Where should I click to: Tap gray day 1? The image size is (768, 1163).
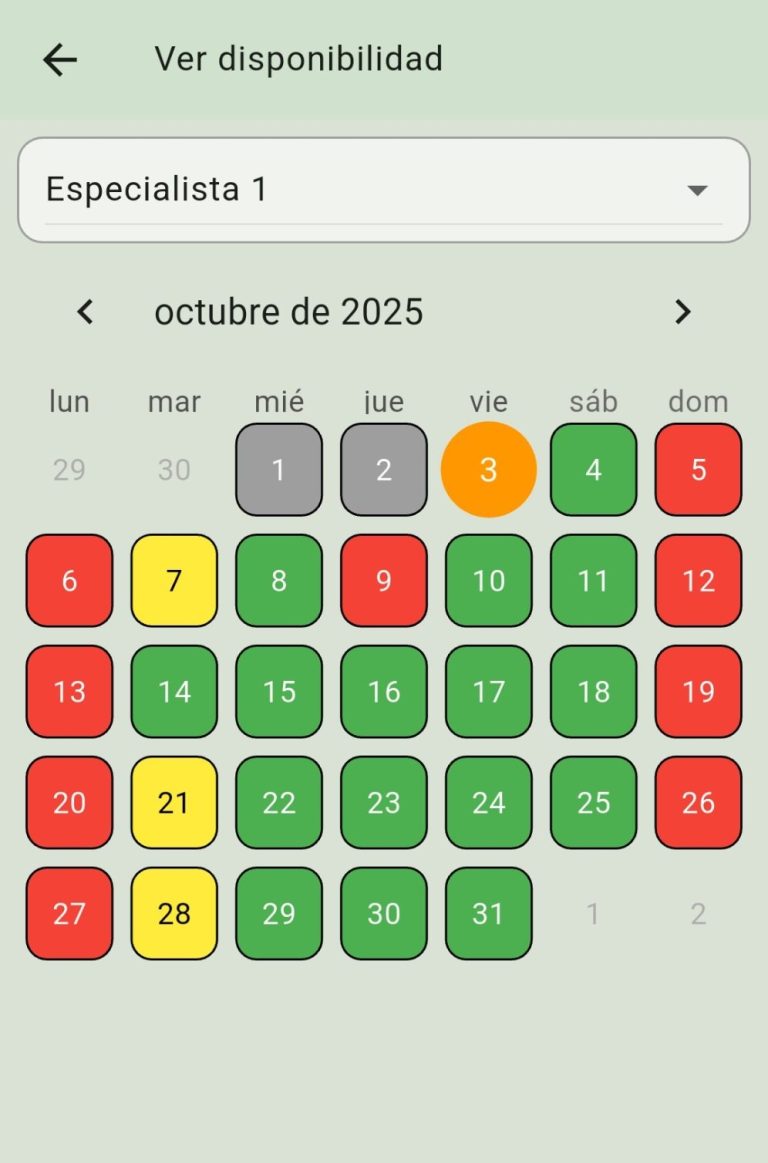point(279,470)
